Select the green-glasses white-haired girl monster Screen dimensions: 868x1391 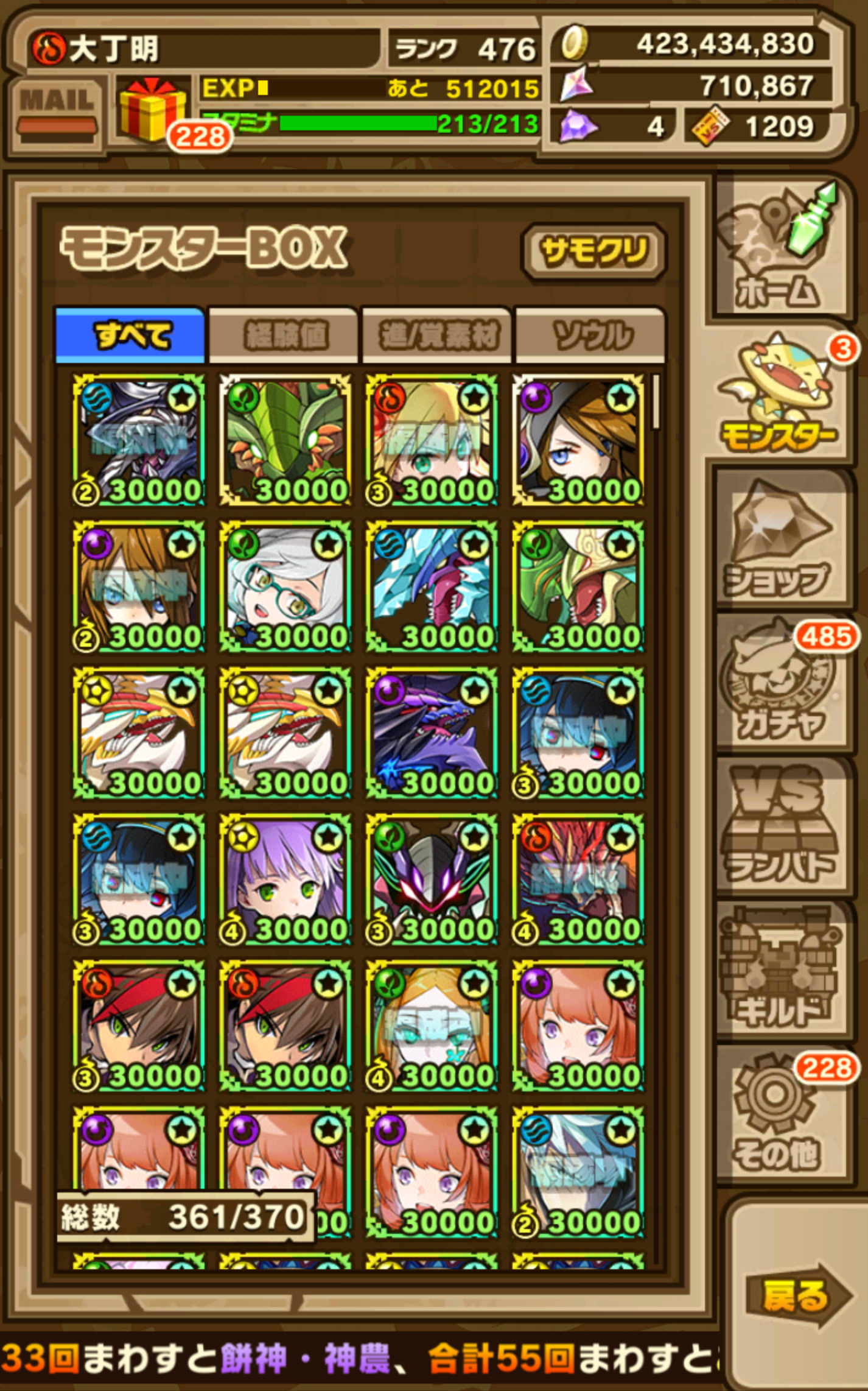click(285, 586)
